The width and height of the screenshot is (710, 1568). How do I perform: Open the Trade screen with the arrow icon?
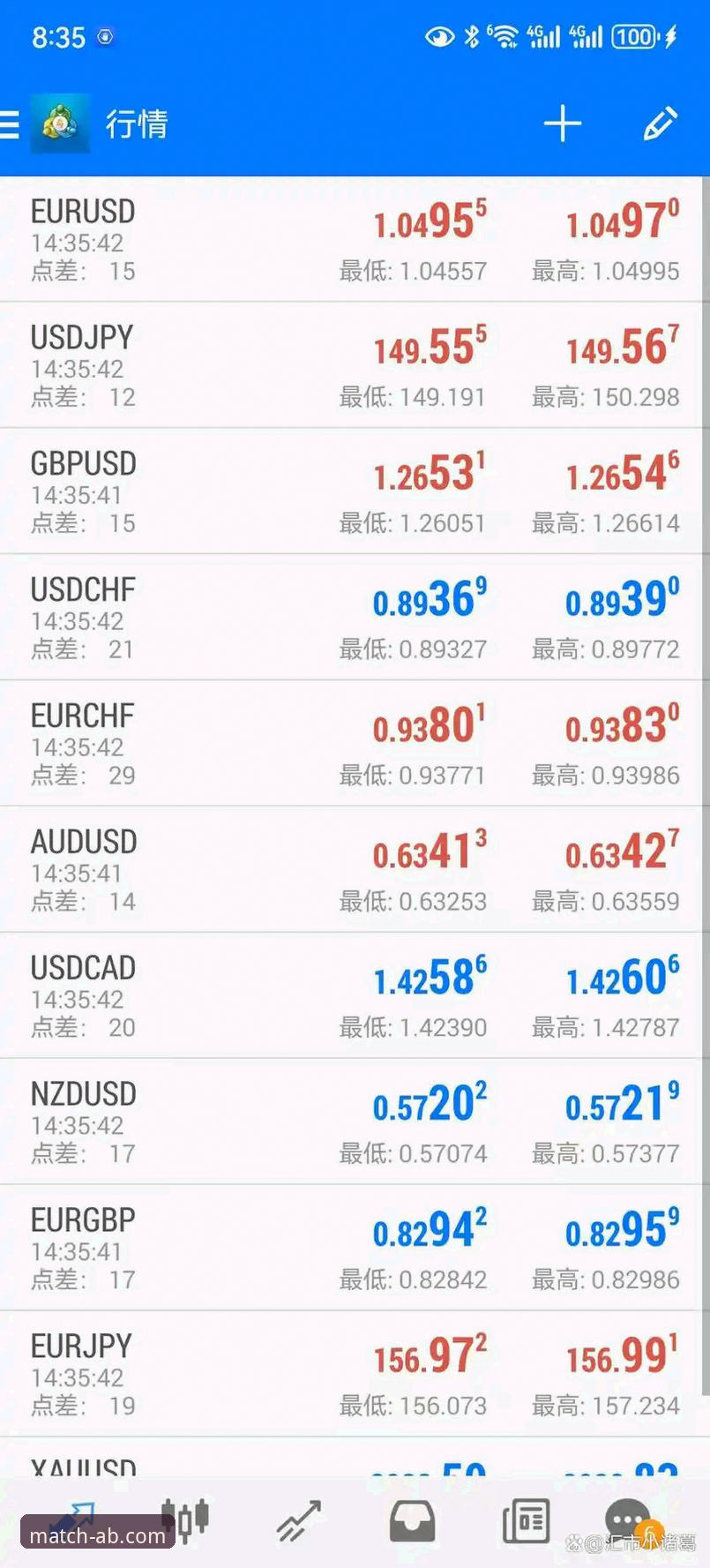point(297,1519)
